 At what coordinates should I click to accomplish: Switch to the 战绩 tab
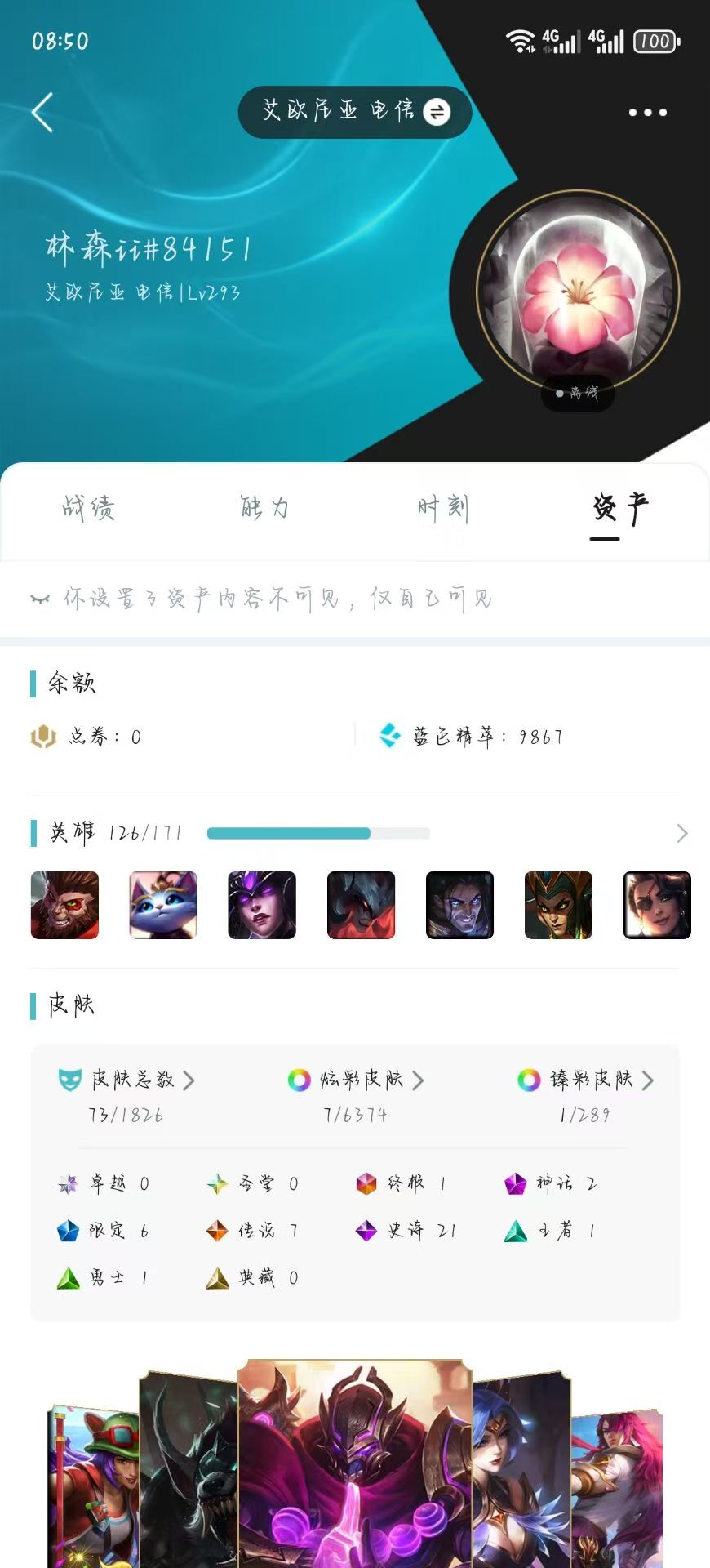89,509
